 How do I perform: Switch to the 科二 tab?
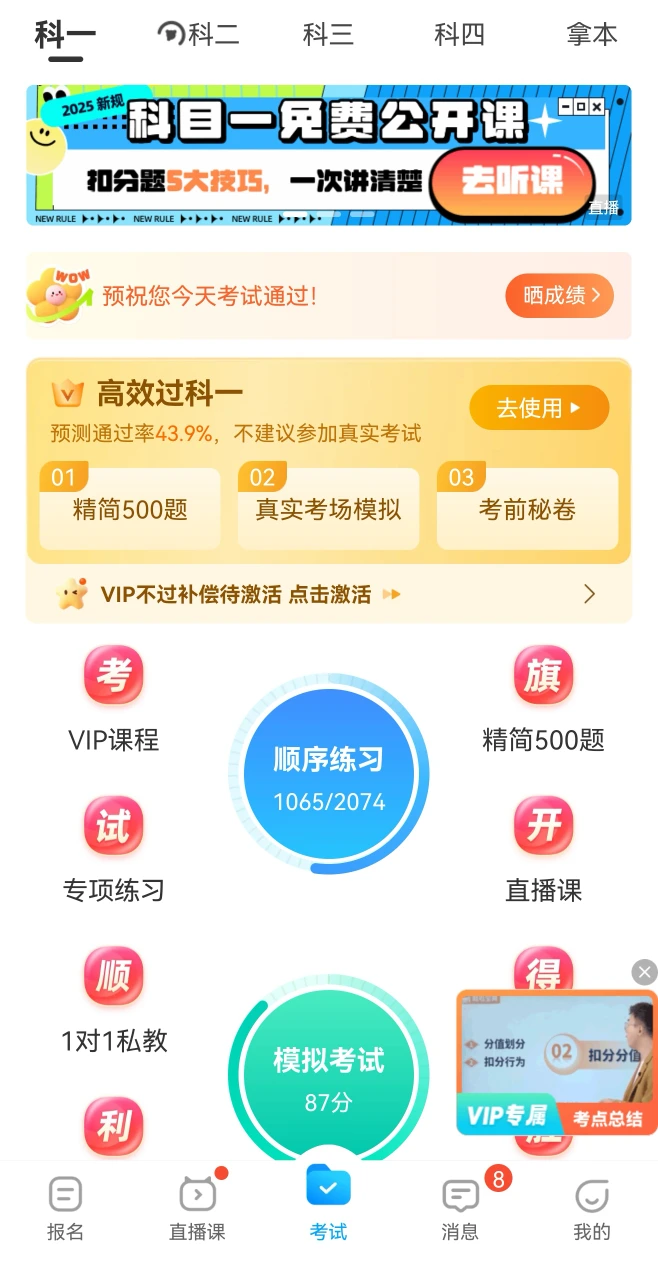coord(199,35)
